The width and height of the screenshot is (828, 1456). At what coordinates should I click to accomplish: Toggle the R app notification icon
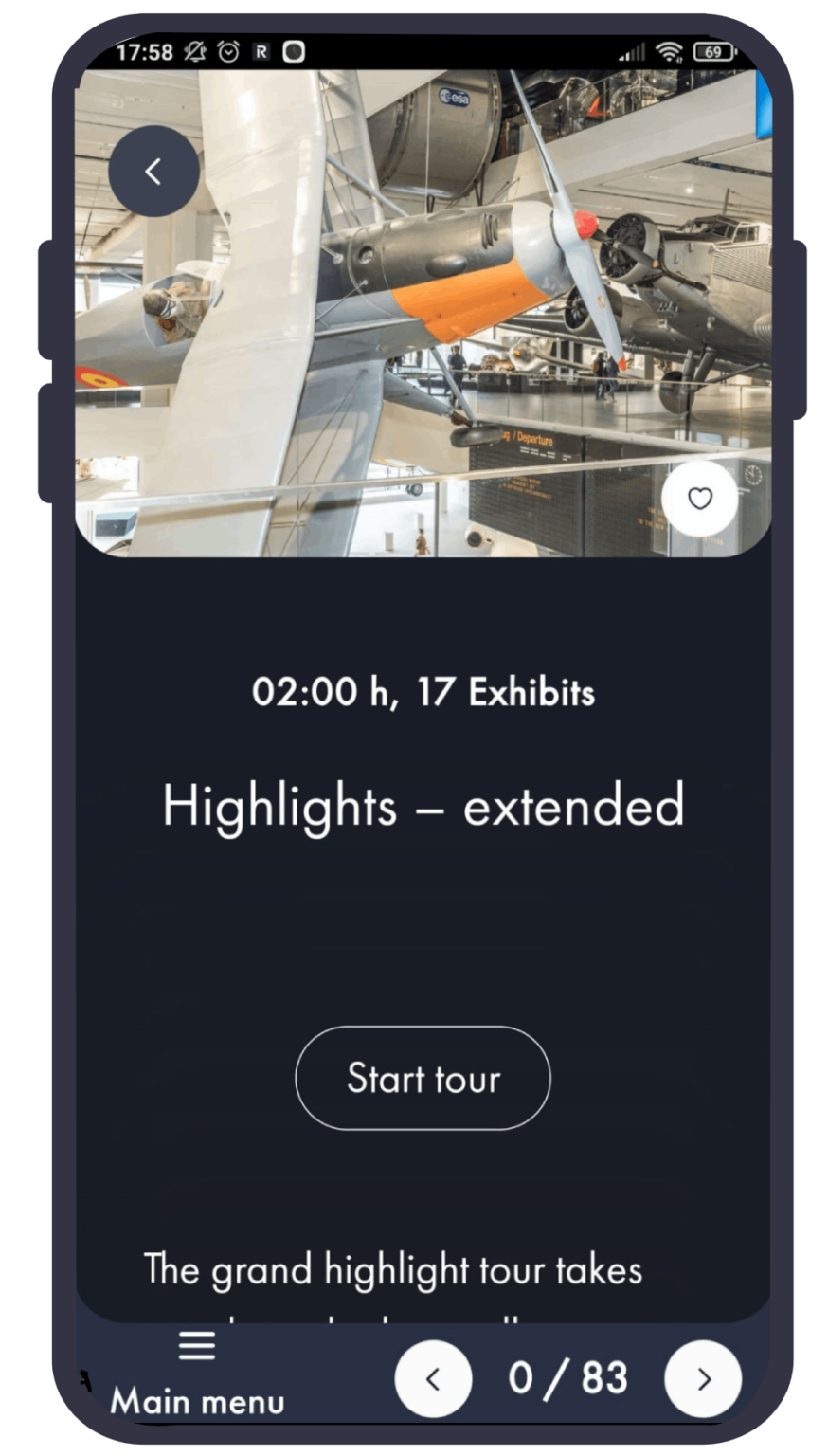click(262, 53)
